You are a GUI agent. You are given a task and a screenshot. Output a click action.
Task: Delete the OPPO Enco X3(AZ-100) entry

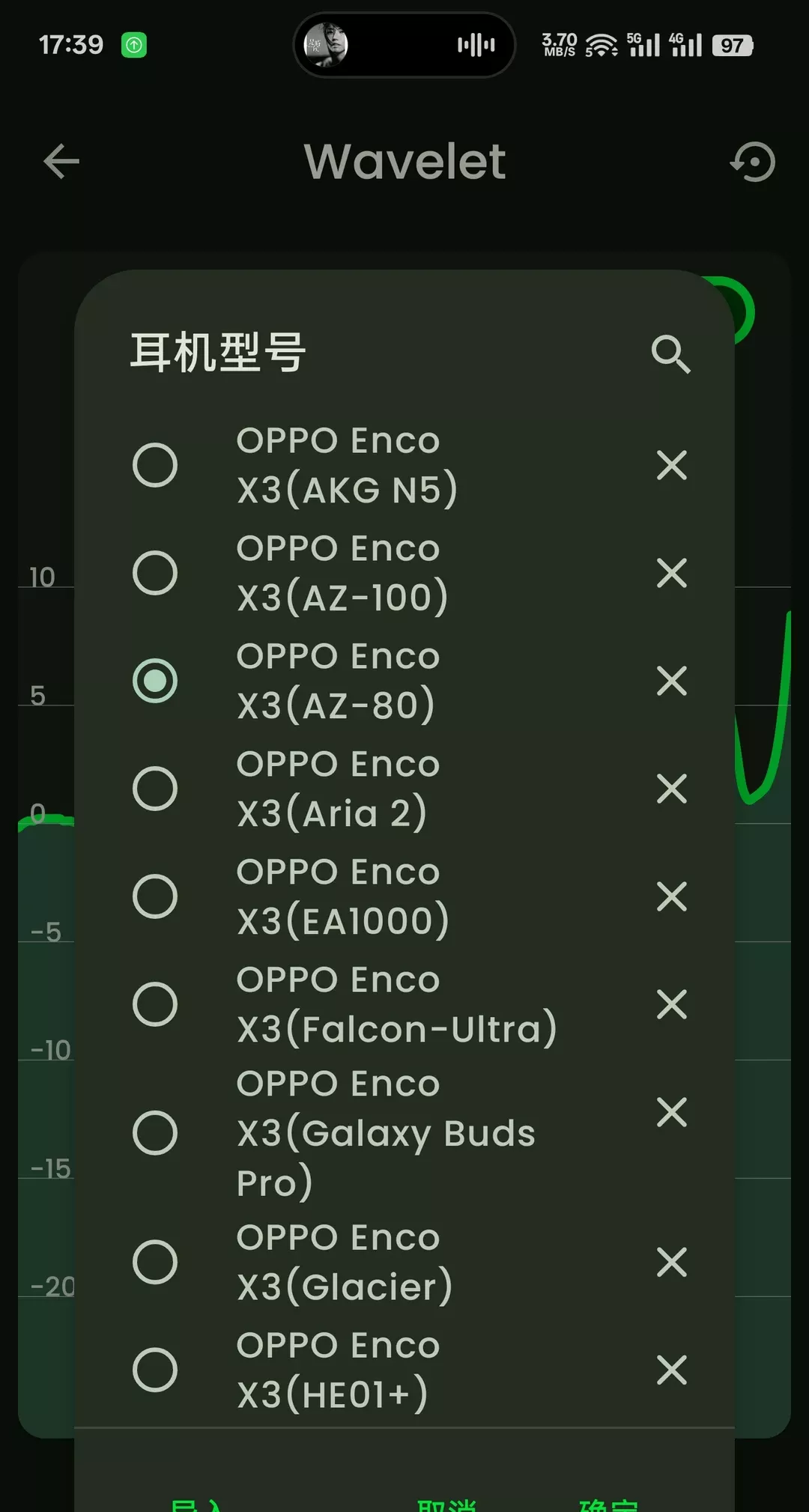coord(672,573)
